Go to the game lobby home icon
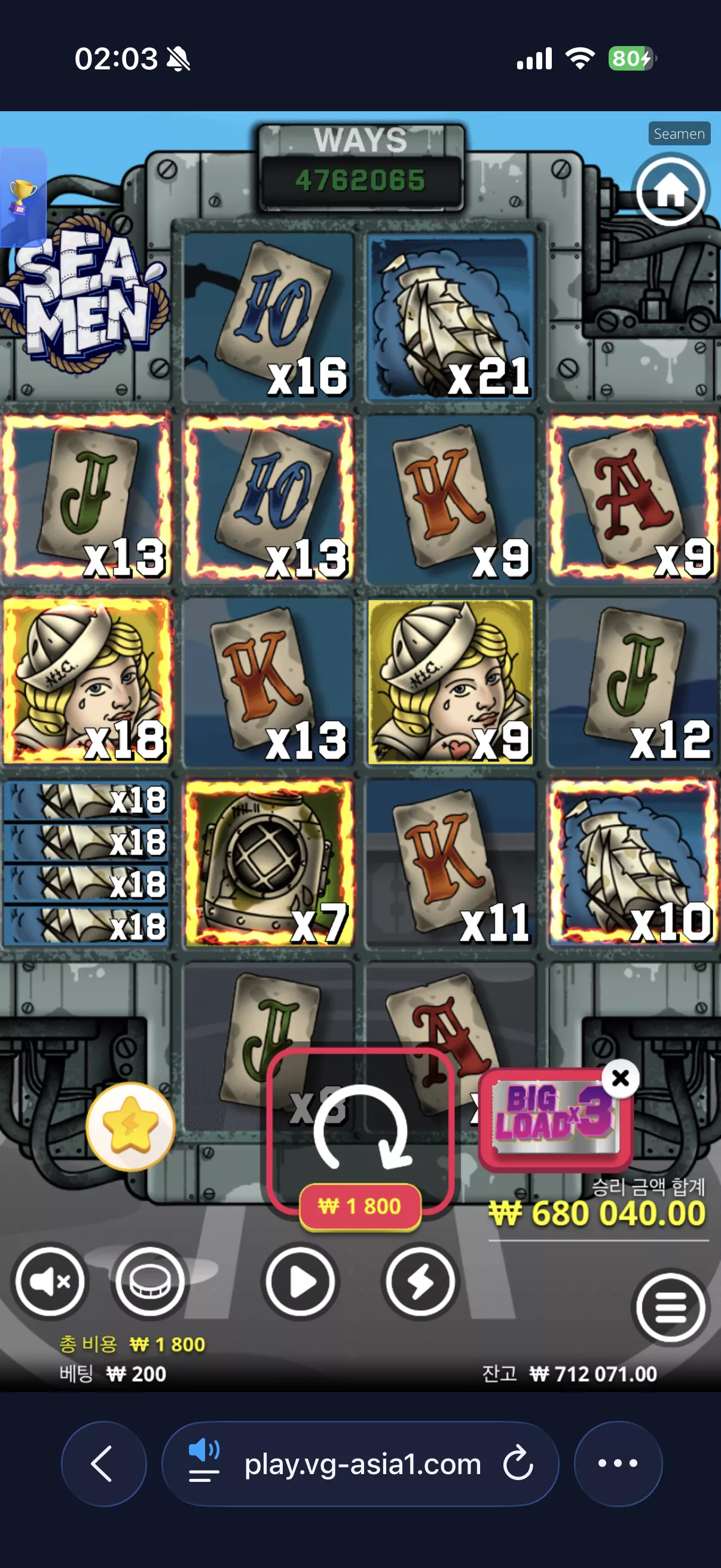 coord(671,191)
